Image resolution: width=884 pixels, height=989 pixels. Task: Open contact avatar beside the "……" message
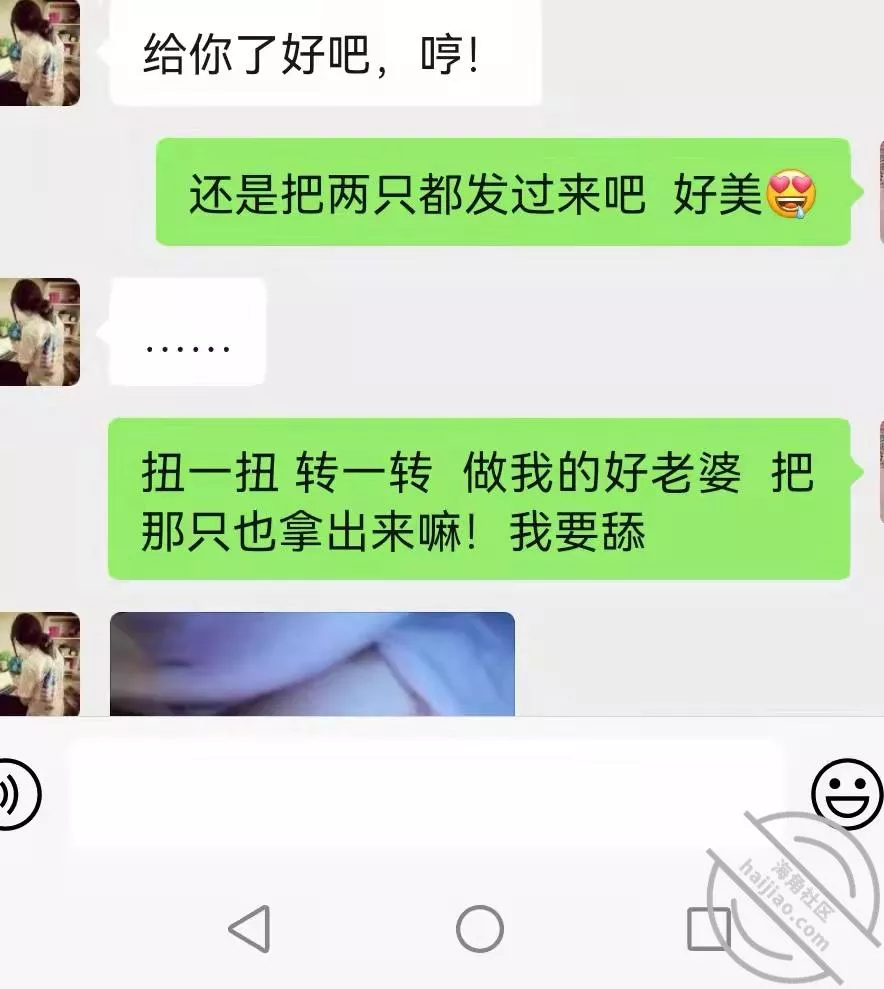point(40,331)
